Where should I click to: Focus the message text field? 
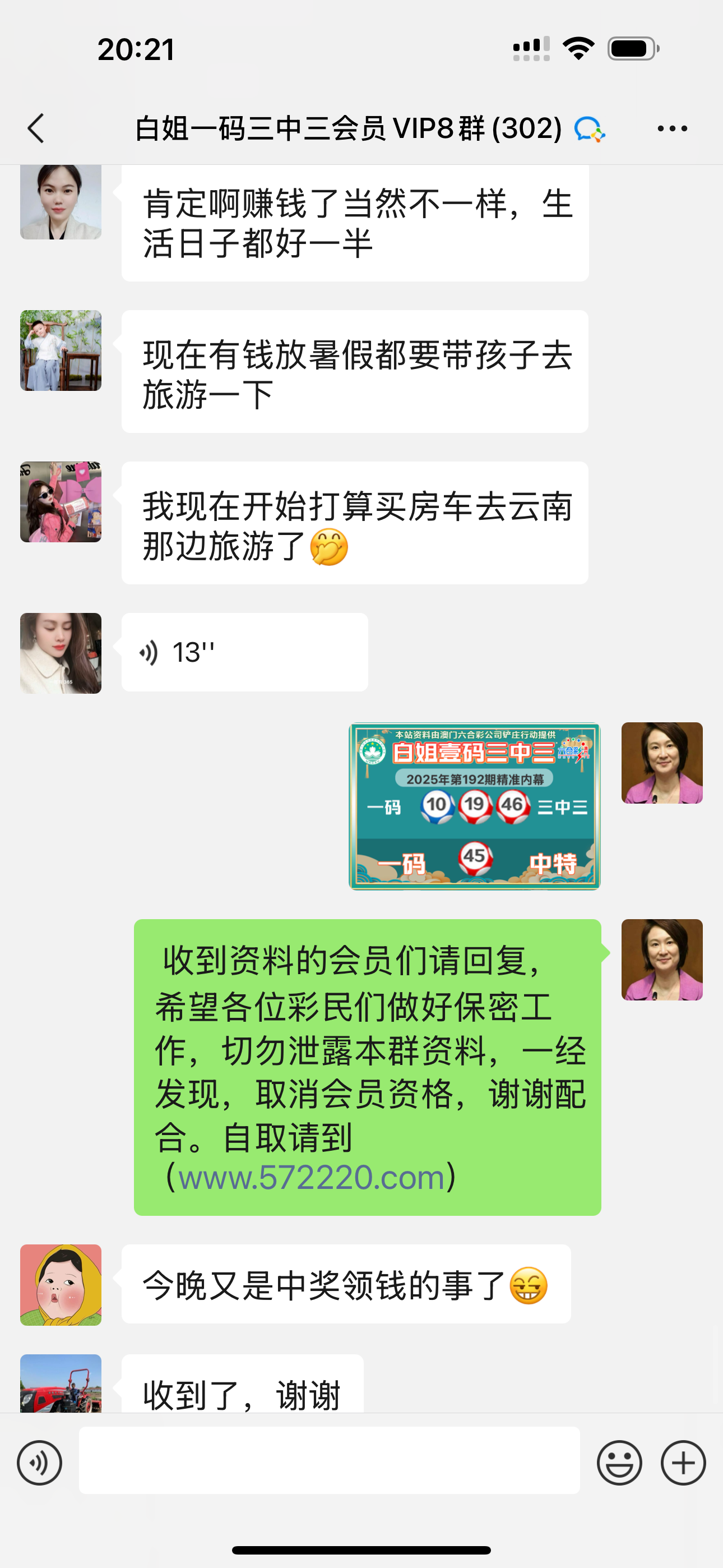[328, 1460]
